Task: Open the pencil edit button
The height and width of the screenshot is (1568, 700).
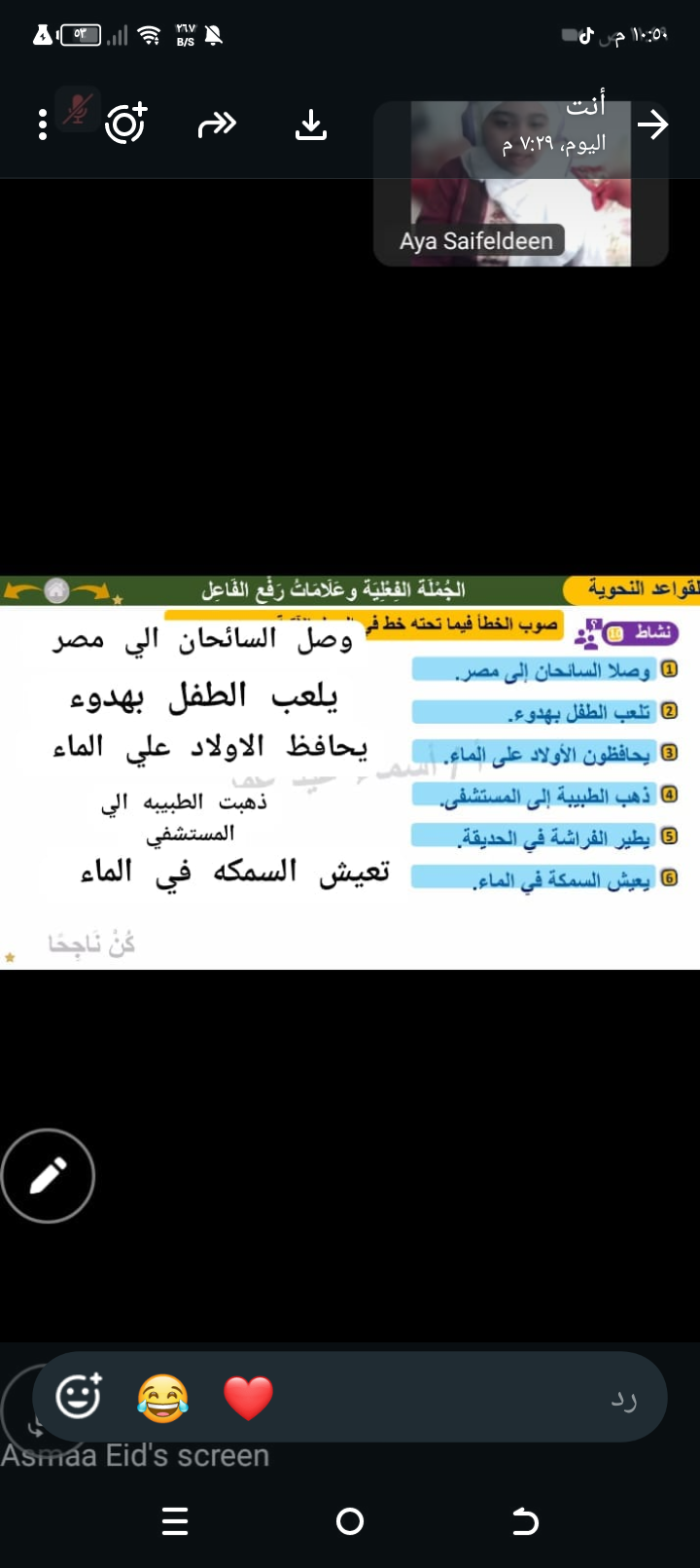Action: [x=49, y=1176]
